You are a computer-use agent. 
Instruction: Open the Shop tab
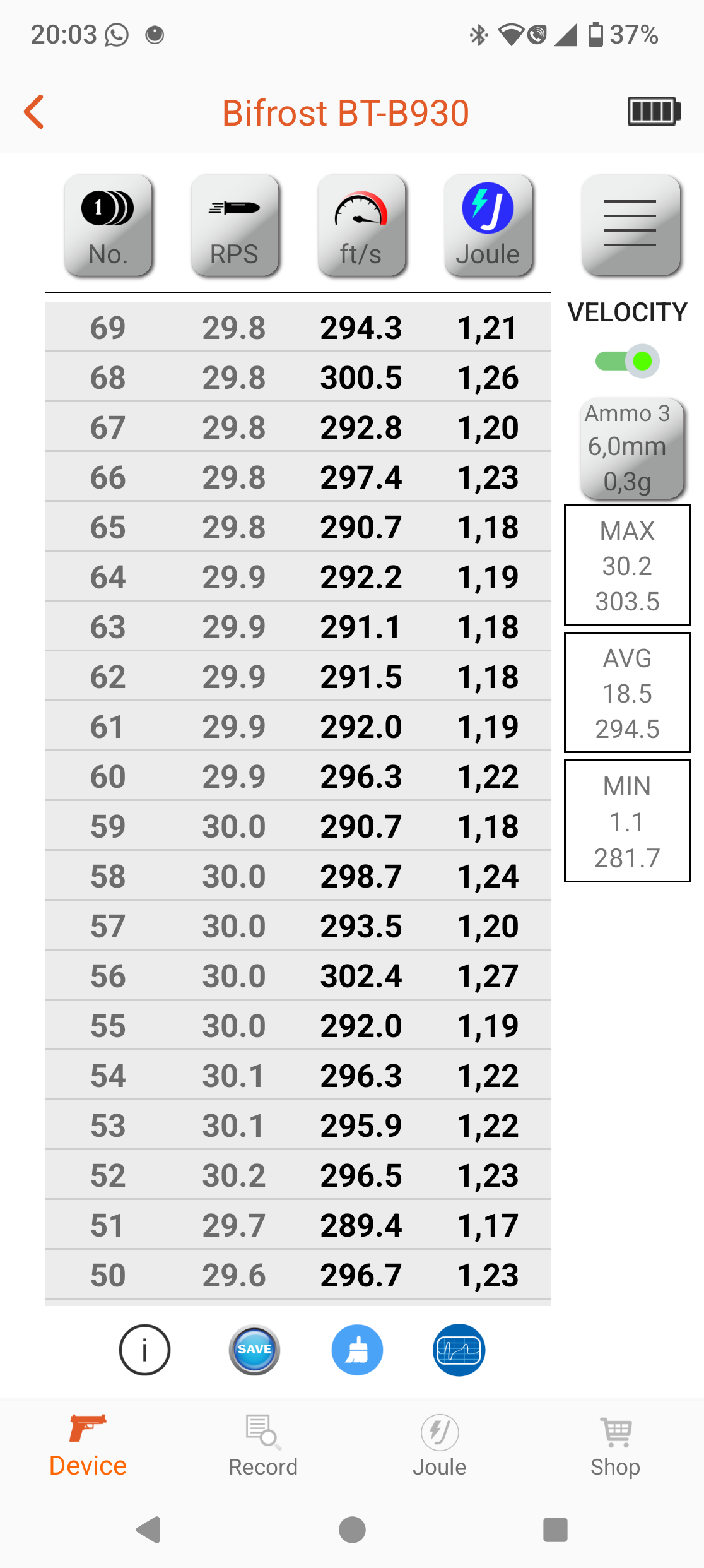615,1446
